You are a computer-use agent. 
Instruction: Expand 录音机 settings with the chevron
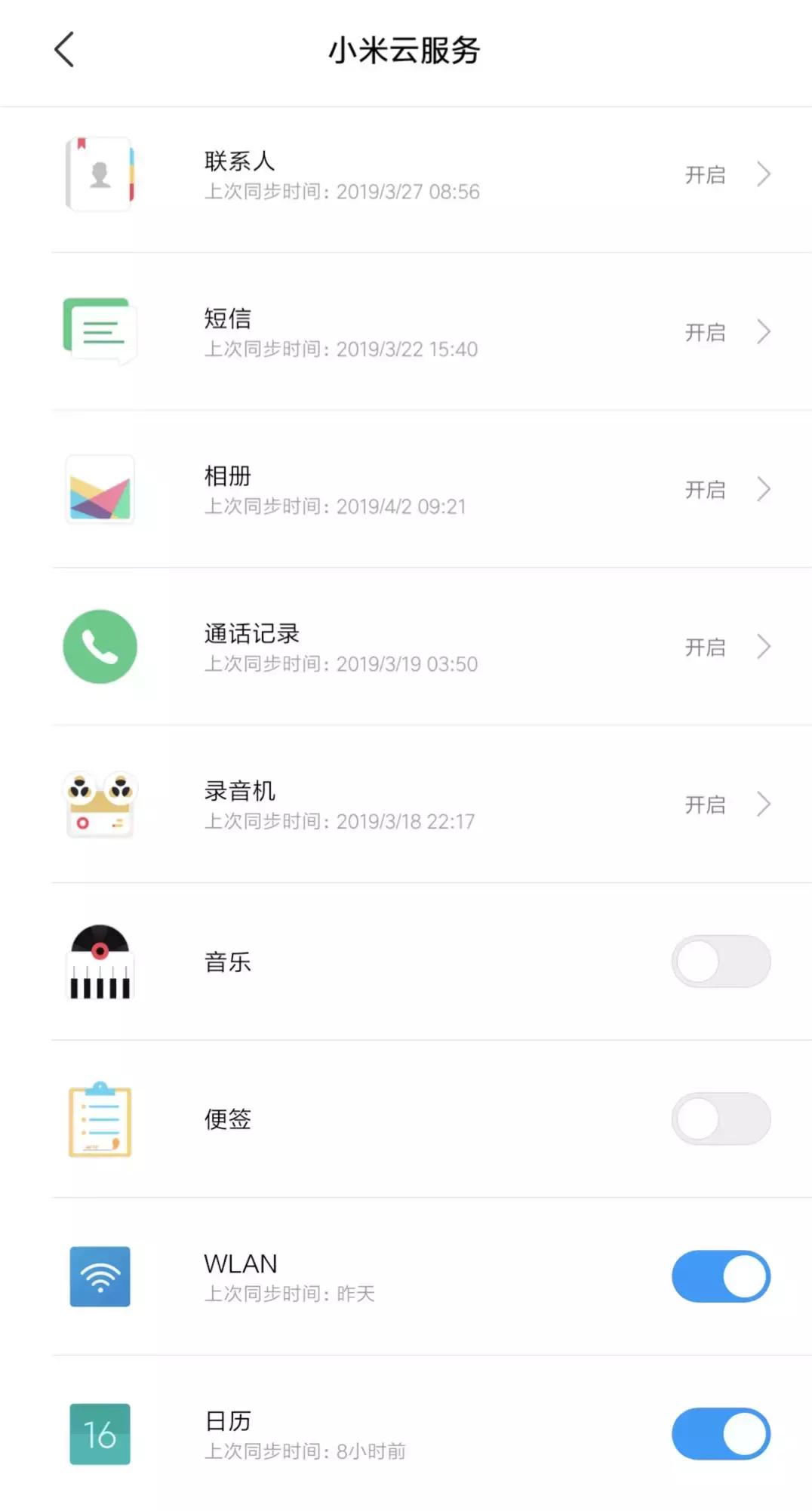(763, 805)
